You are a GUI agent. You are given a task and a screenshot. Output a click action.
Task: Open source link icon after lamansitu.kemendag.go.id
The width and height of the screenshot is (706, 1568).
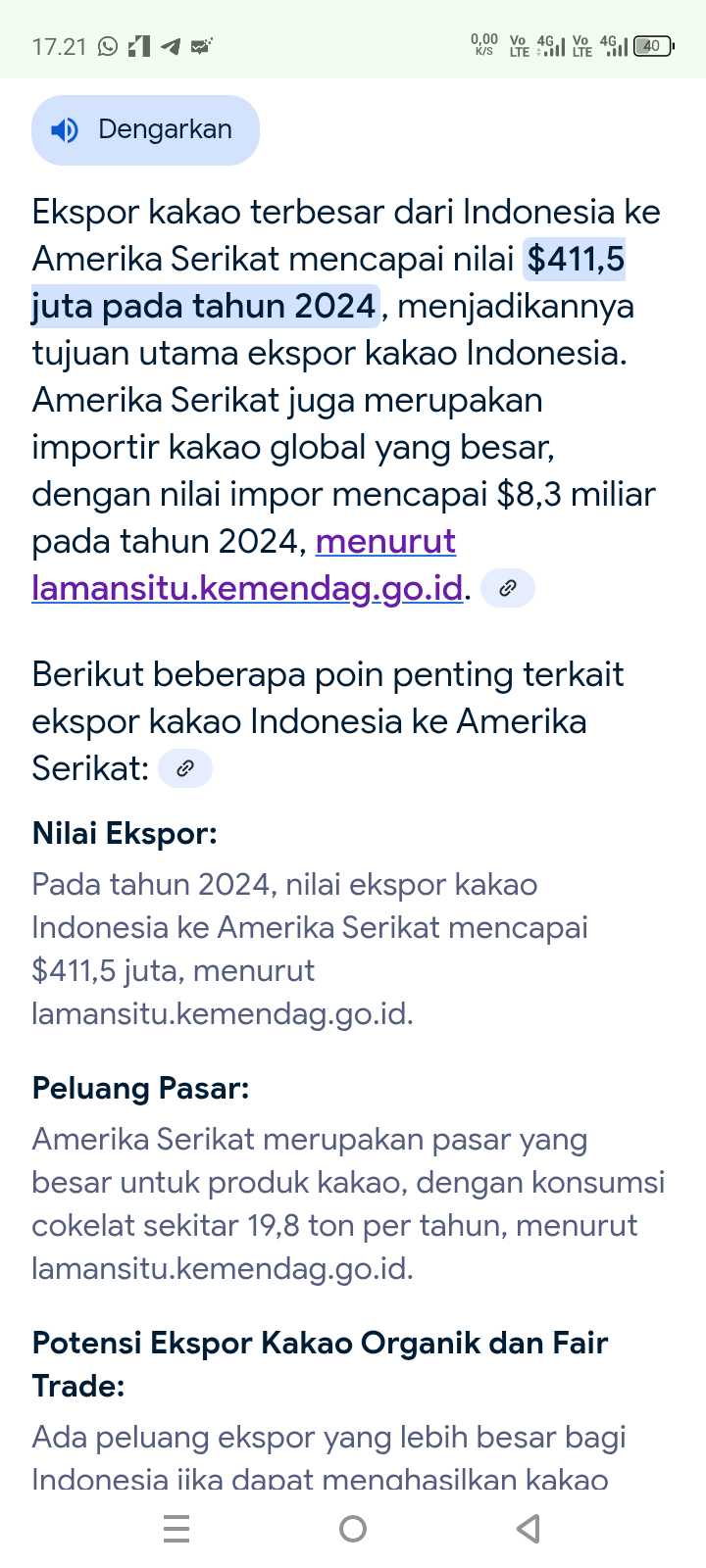tap(508, 588)
